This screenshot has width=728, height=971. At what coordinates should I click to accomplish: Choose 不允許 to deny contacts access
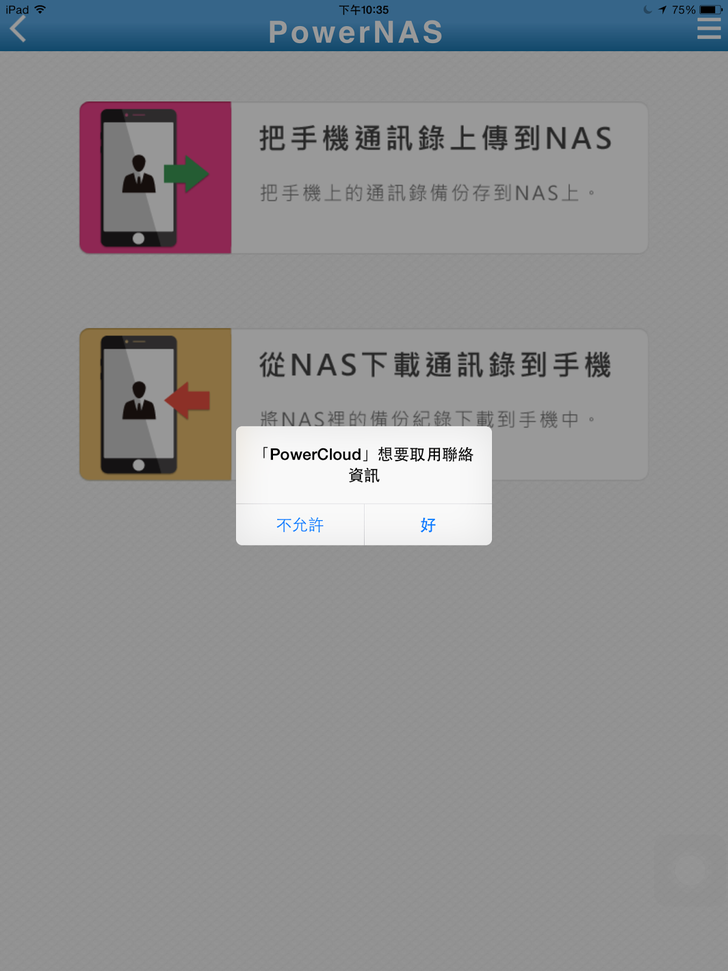(x=300, y=525)
